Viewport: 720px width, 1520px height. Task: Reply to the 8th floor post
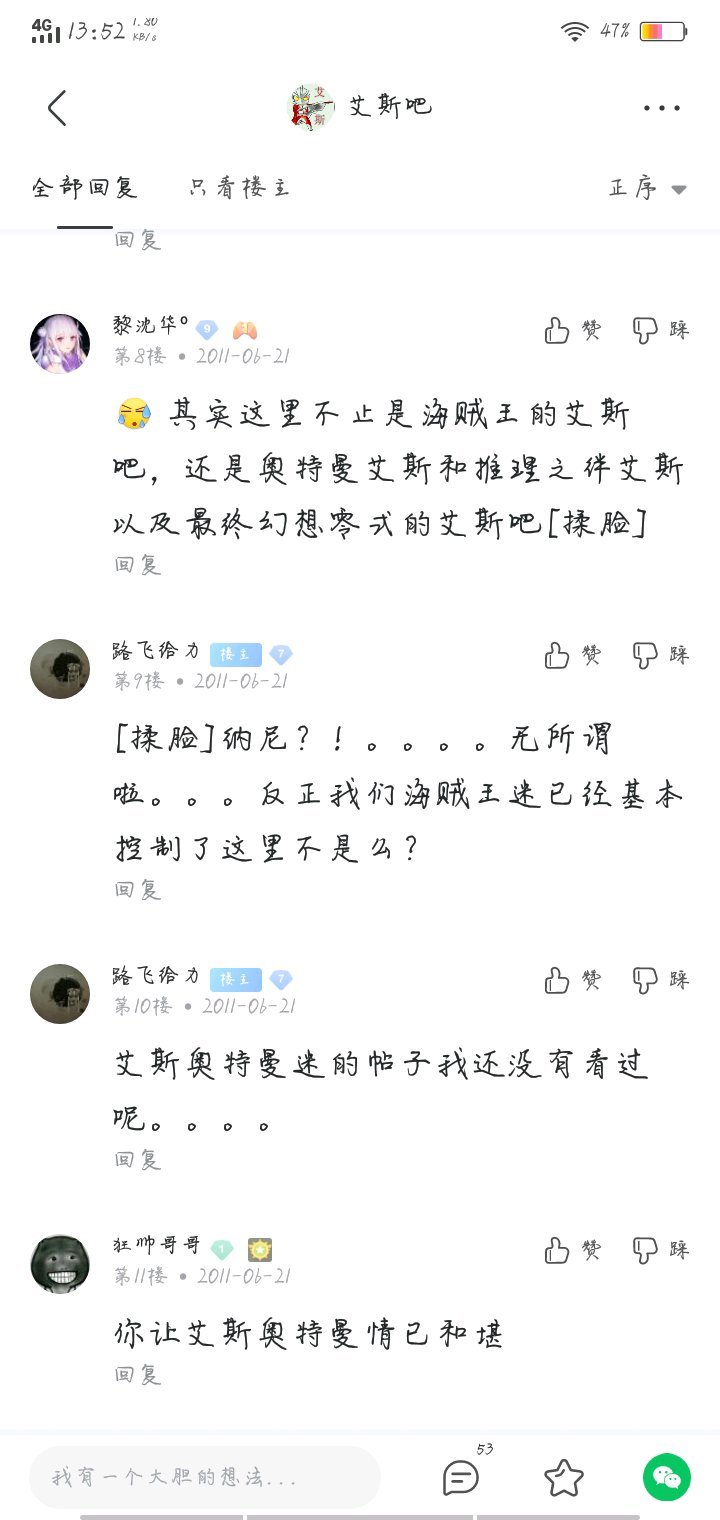[x=138, y=565]
